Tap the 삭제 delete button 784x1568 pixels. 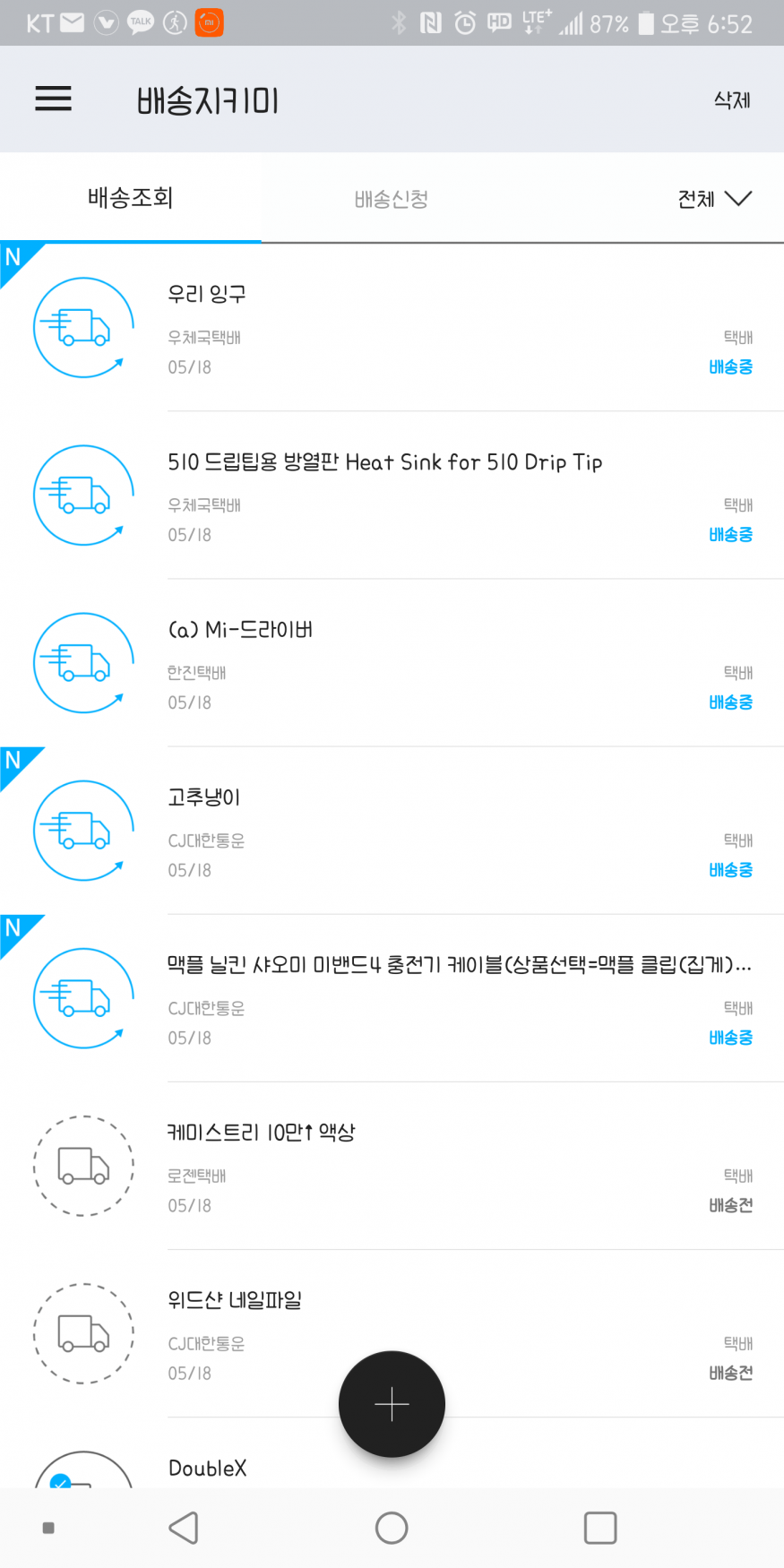[x=731, y=100]
